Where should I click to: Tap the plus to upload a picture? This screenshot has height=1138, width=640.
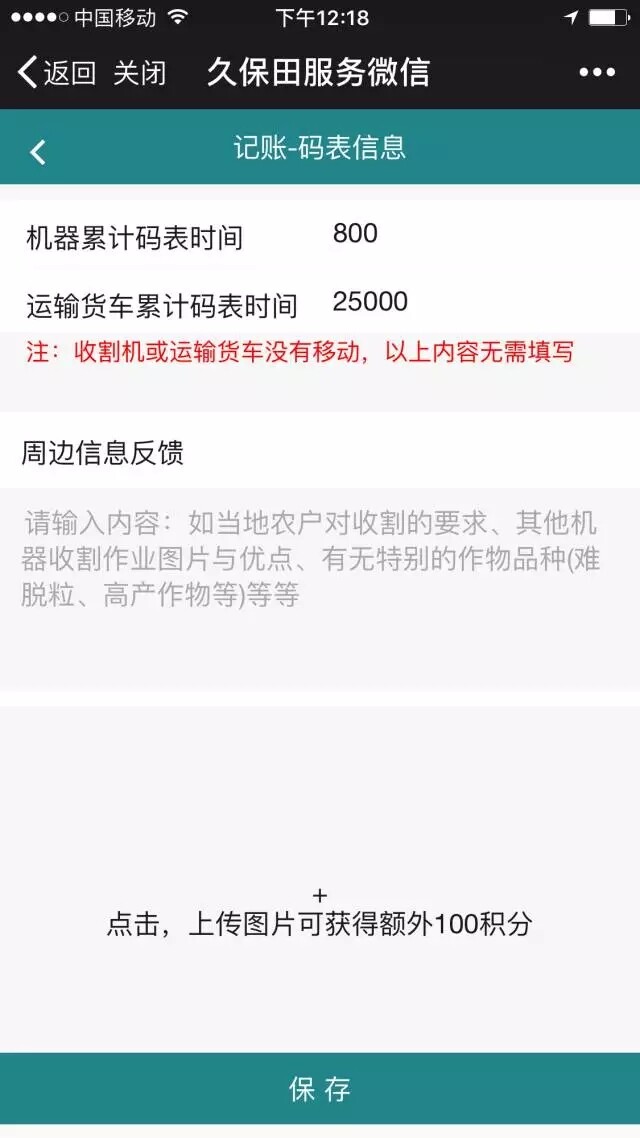320,895
